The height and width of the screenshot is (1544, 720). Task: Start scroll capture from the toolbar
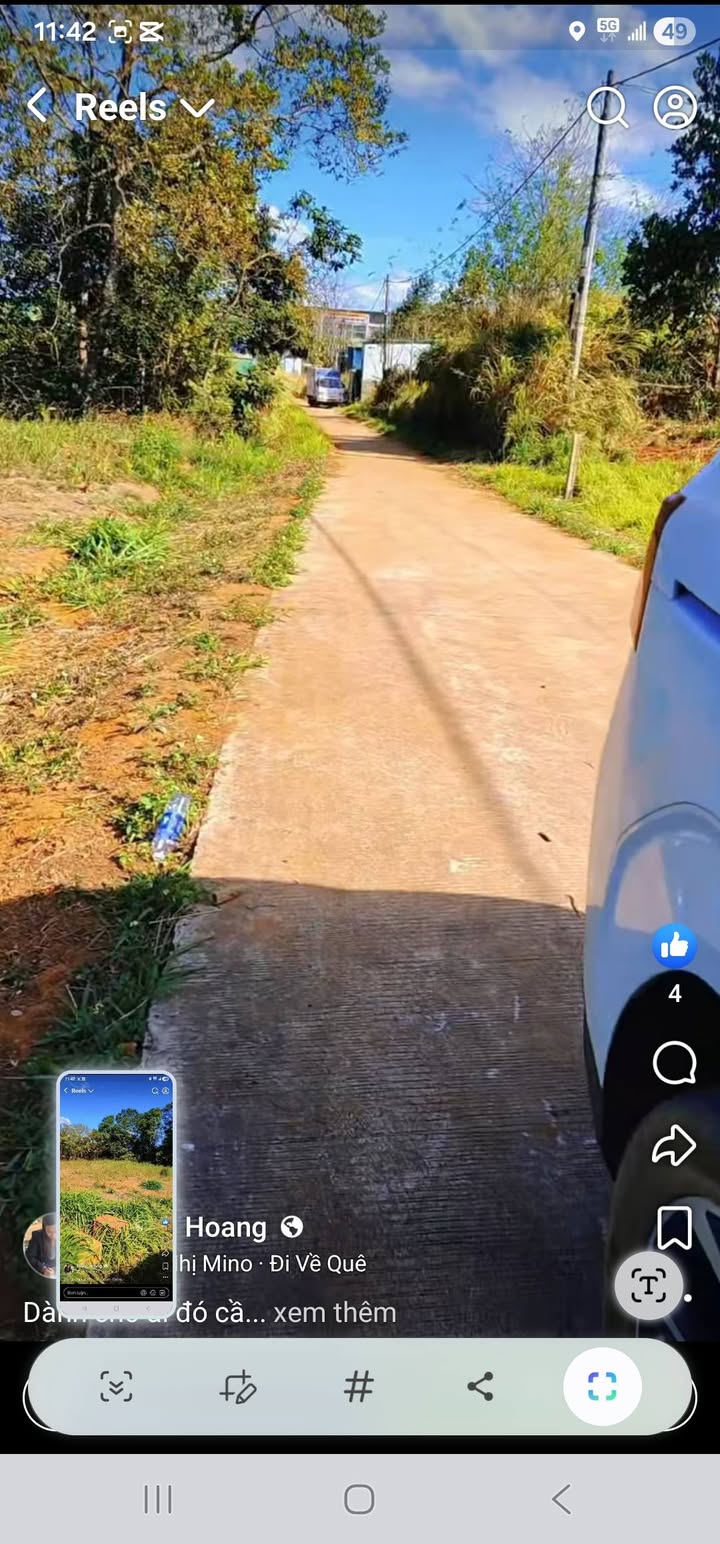tap(116, 1386)
